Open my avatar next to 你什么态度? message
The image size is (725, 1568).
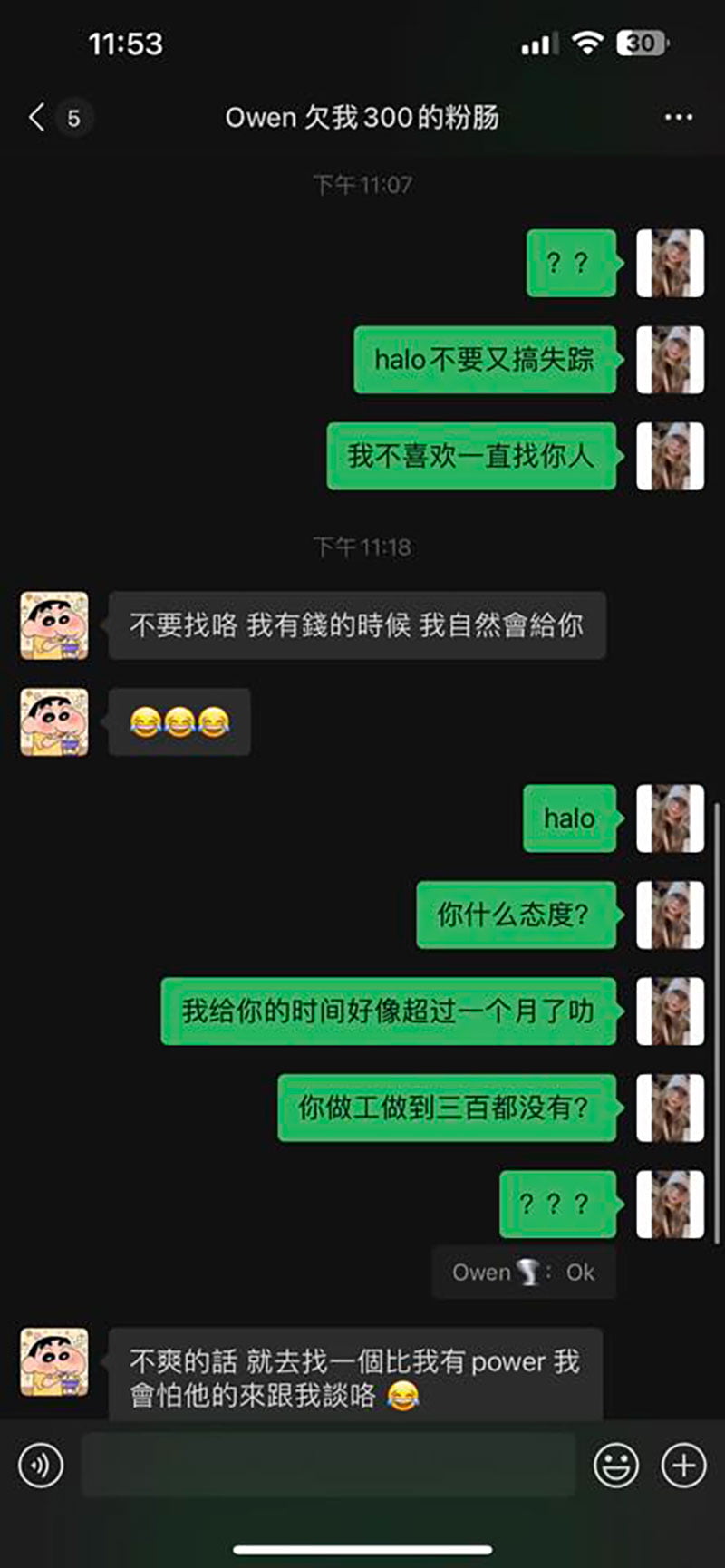click(670, 915)
